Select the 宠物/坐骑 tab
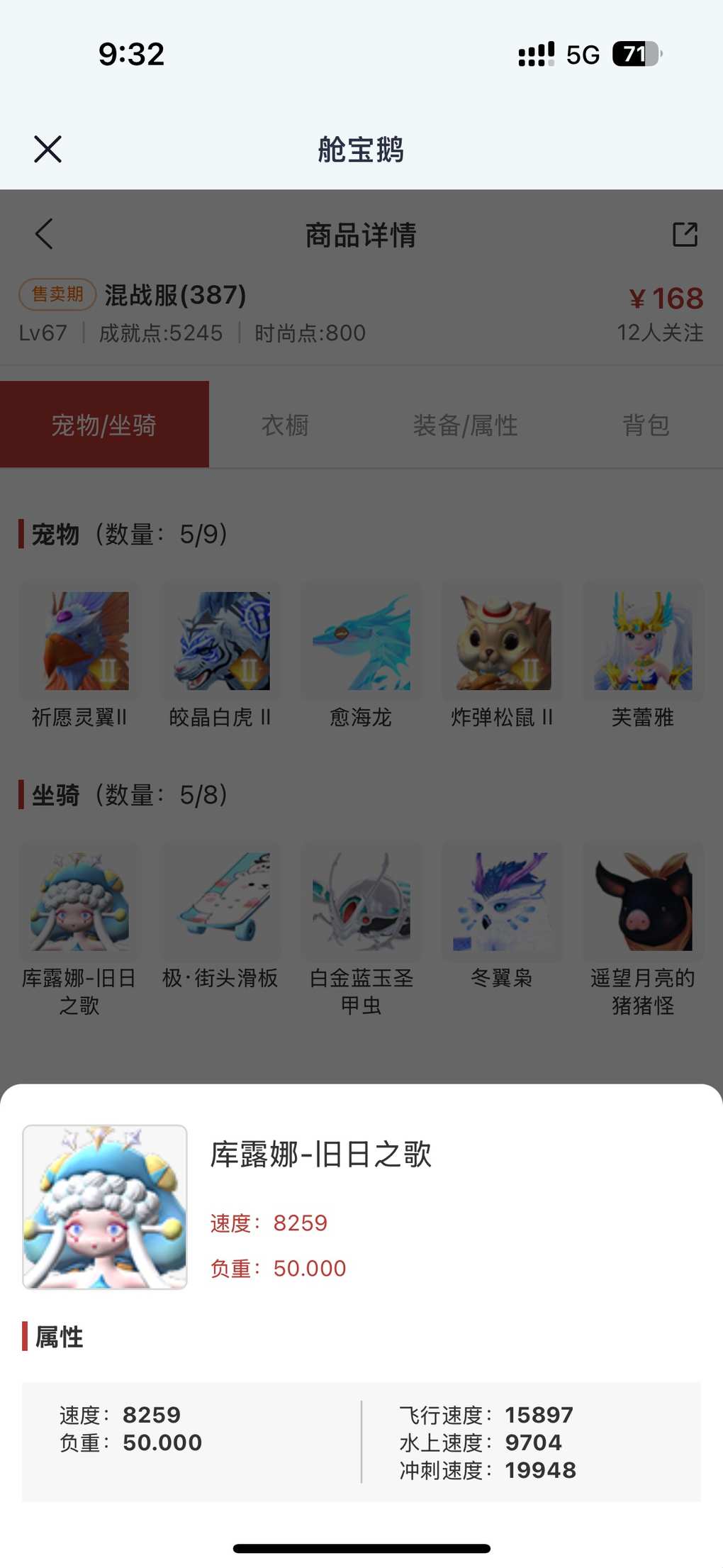This screenshot has height=1568, width=723. click(104, 425)
